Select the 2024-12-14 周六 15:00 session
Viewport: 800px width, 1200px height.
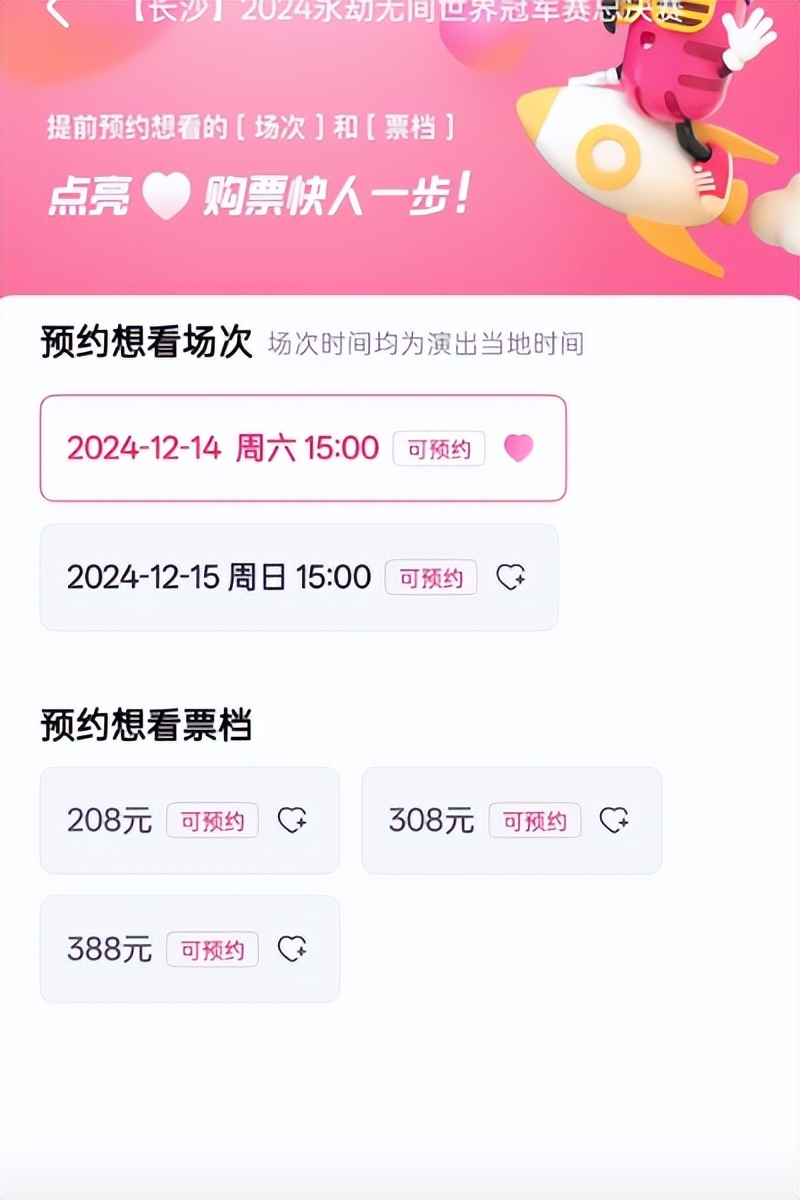pyautogui.click(x=302, y=448)
